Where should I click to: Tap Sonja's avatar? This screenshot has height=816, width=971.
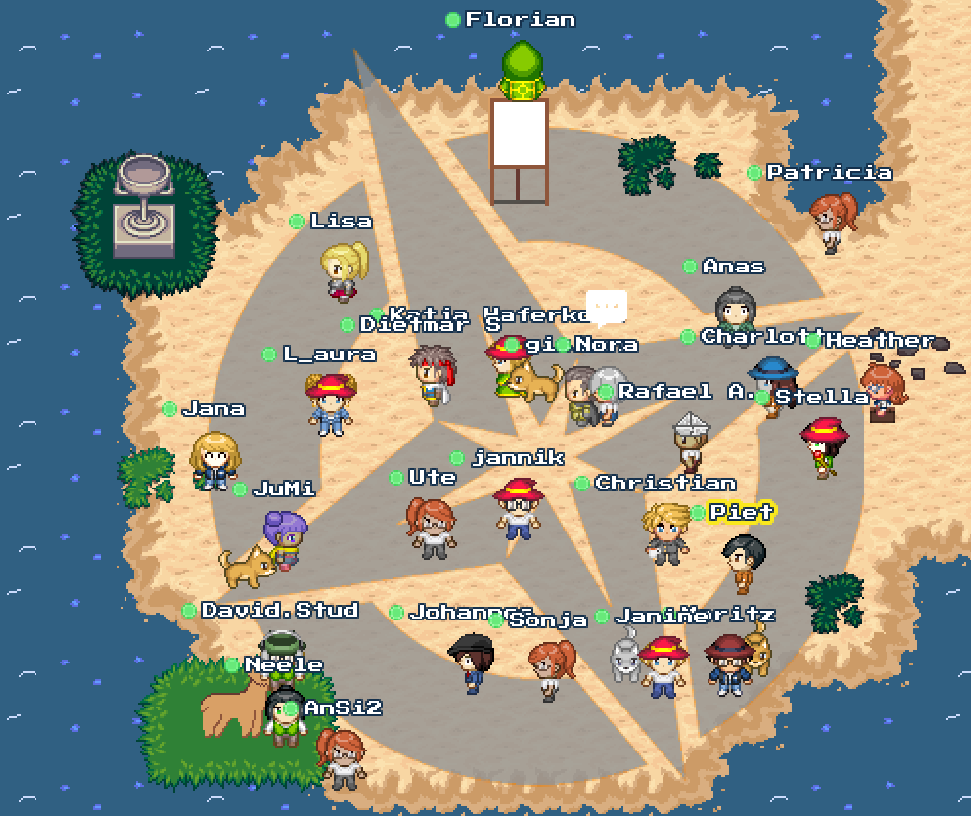tap(551, 668)
